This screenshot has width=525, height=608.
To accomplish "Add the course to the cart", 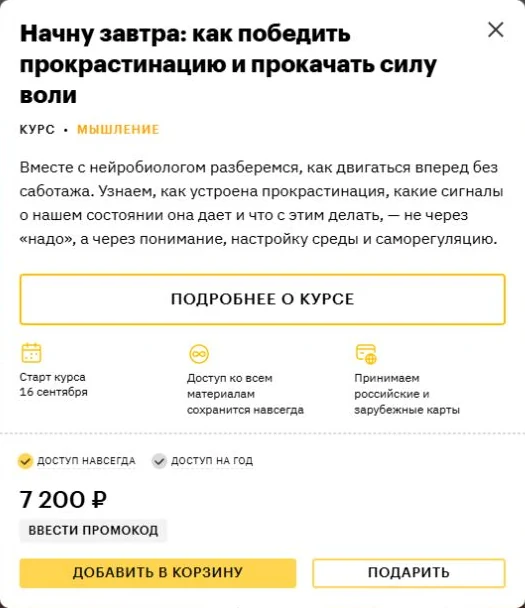I will pos(158,573).
